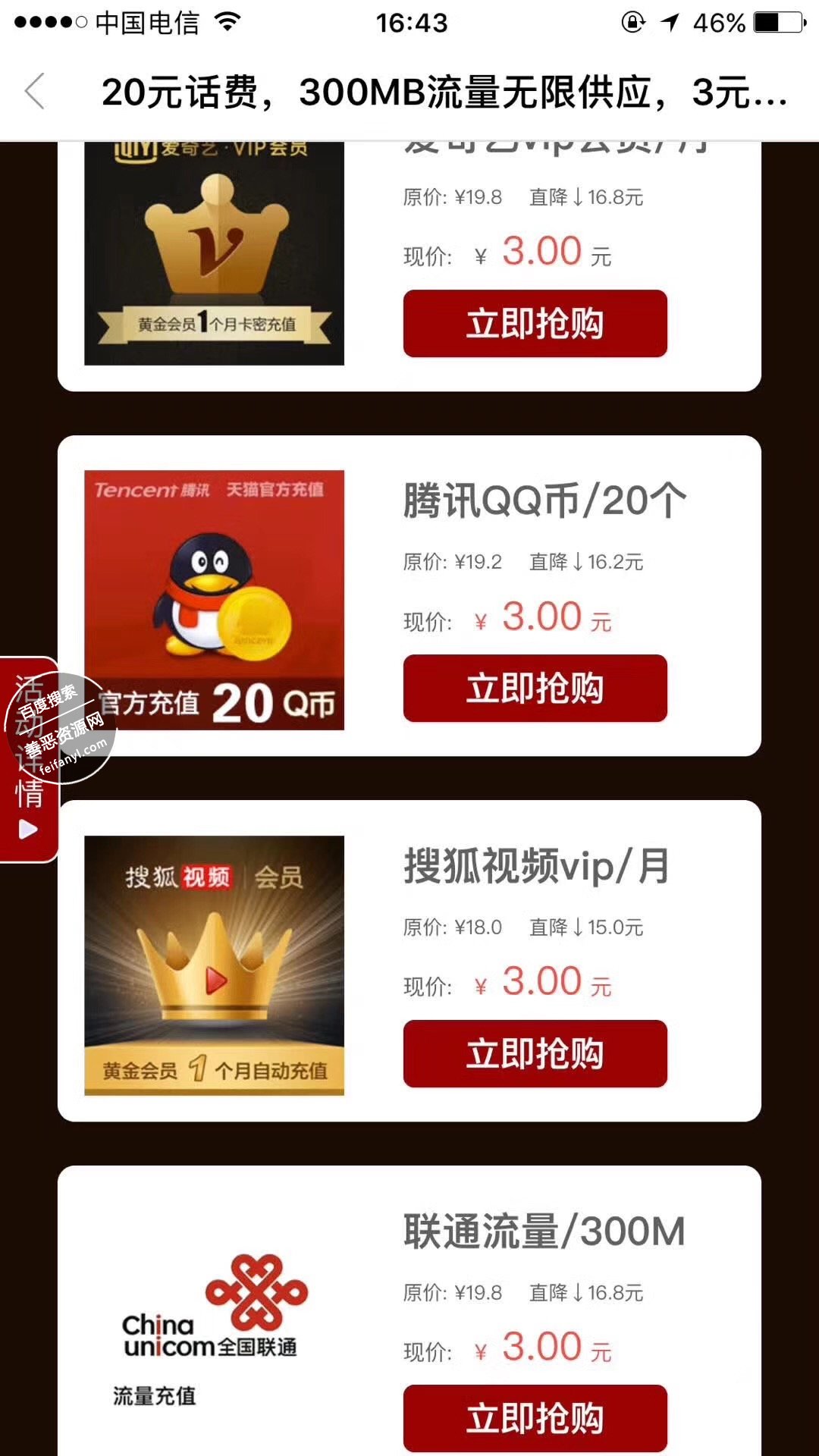Tap 立即抢购 for 爱奇艺 VIP会员
The image size is (819, 1456).
click(x=535, y=324)
